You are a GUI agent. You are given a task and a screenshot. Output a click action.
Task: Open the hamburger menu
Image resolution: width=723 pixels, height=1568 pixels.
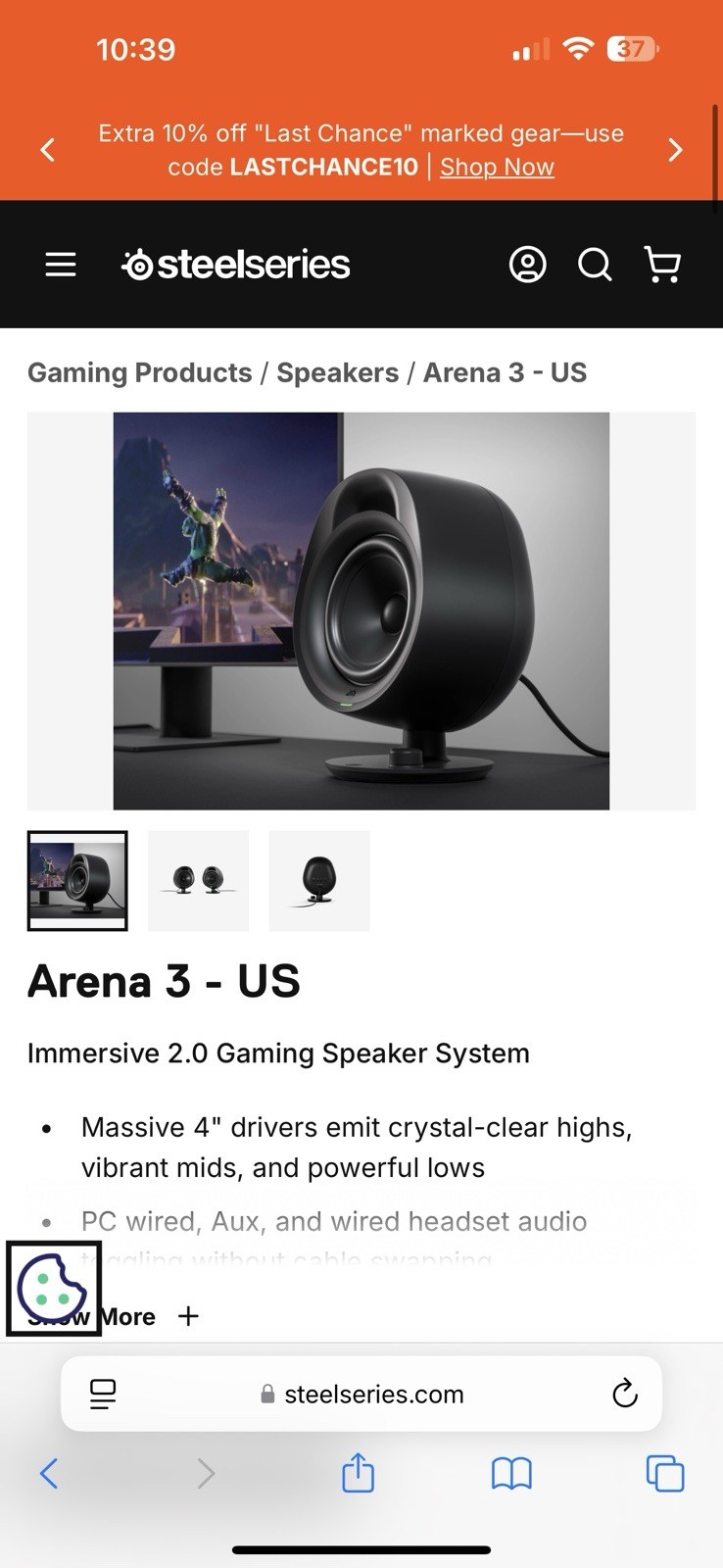tap(61, 265)
